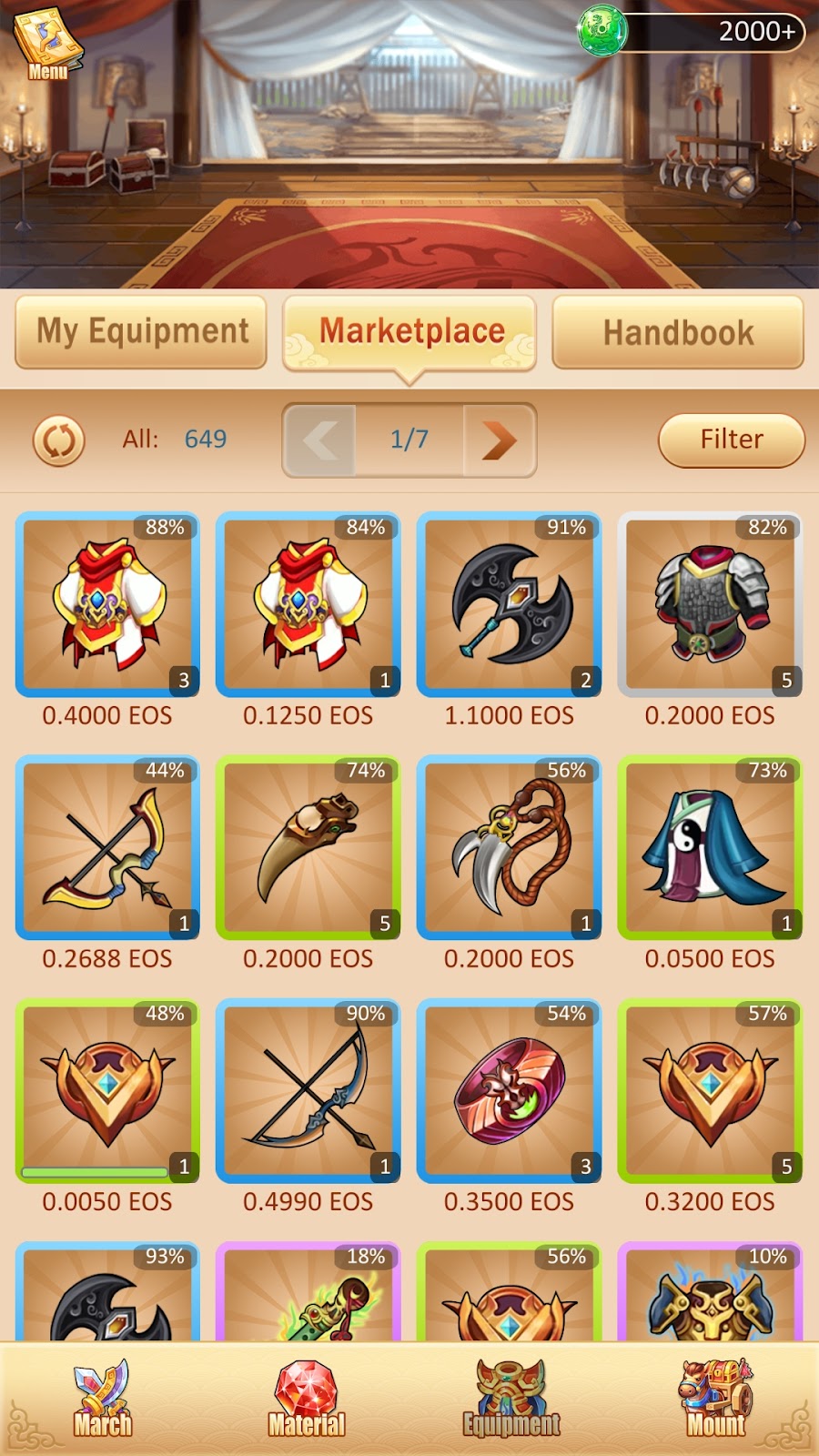The height and width of the screenshot is (1456, 819).
Task: Open the Menu book icon
Action: pyautogui.click(x=47, y=44)
